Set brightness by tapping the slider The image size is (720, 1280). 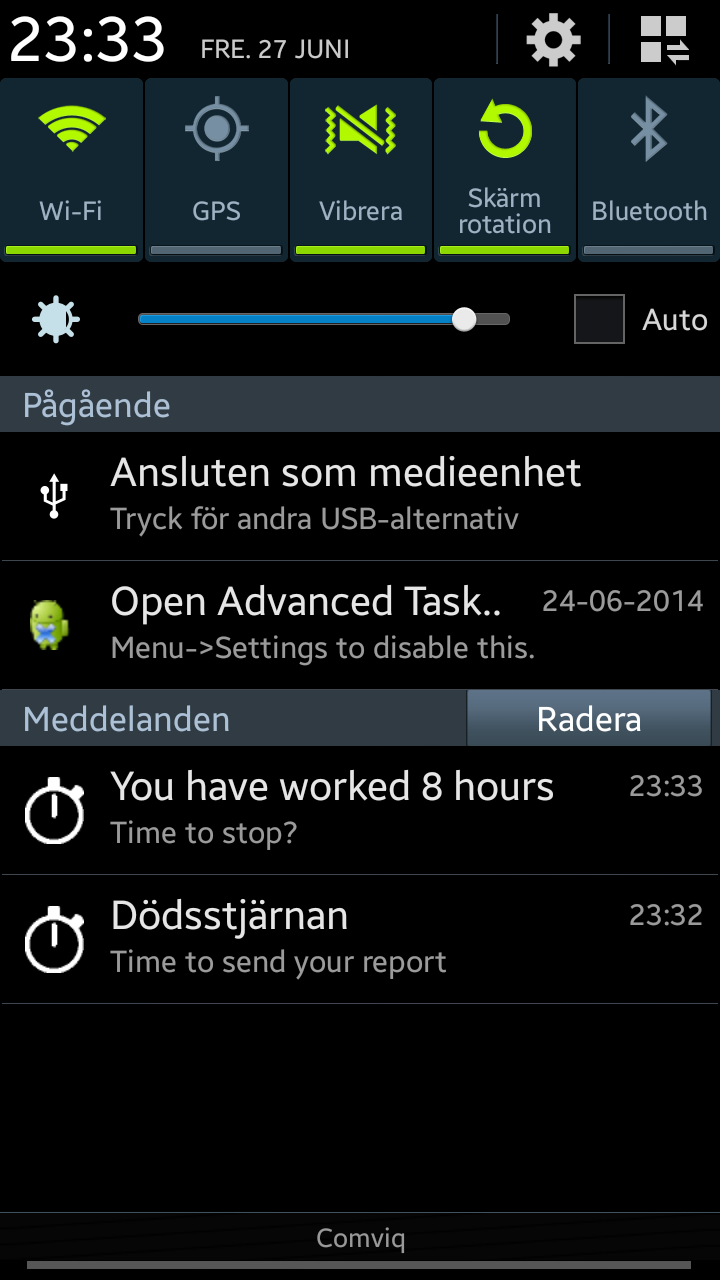(324, 319)
